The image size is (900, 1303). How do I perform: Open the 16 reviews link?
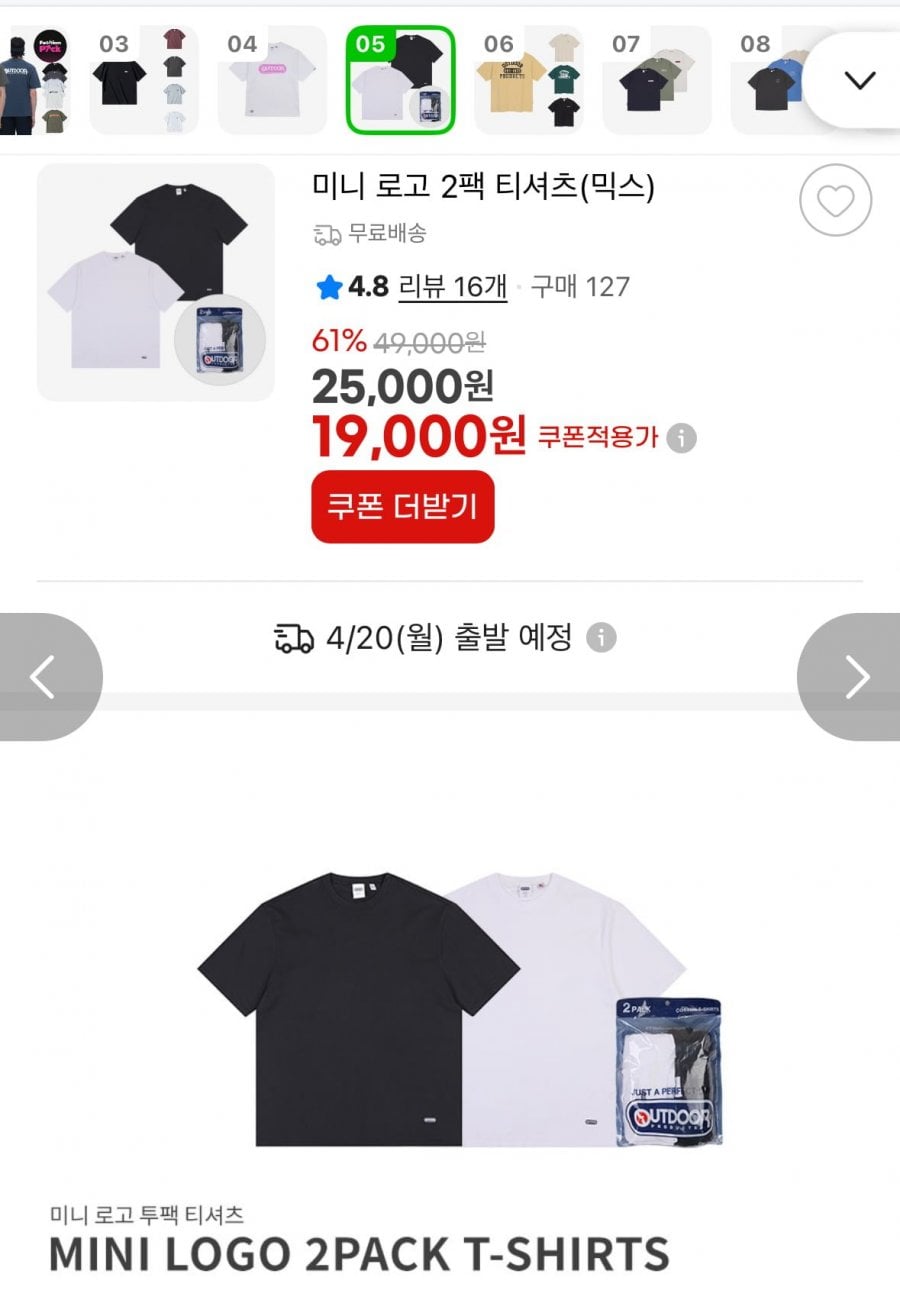(x=452, y=288)
